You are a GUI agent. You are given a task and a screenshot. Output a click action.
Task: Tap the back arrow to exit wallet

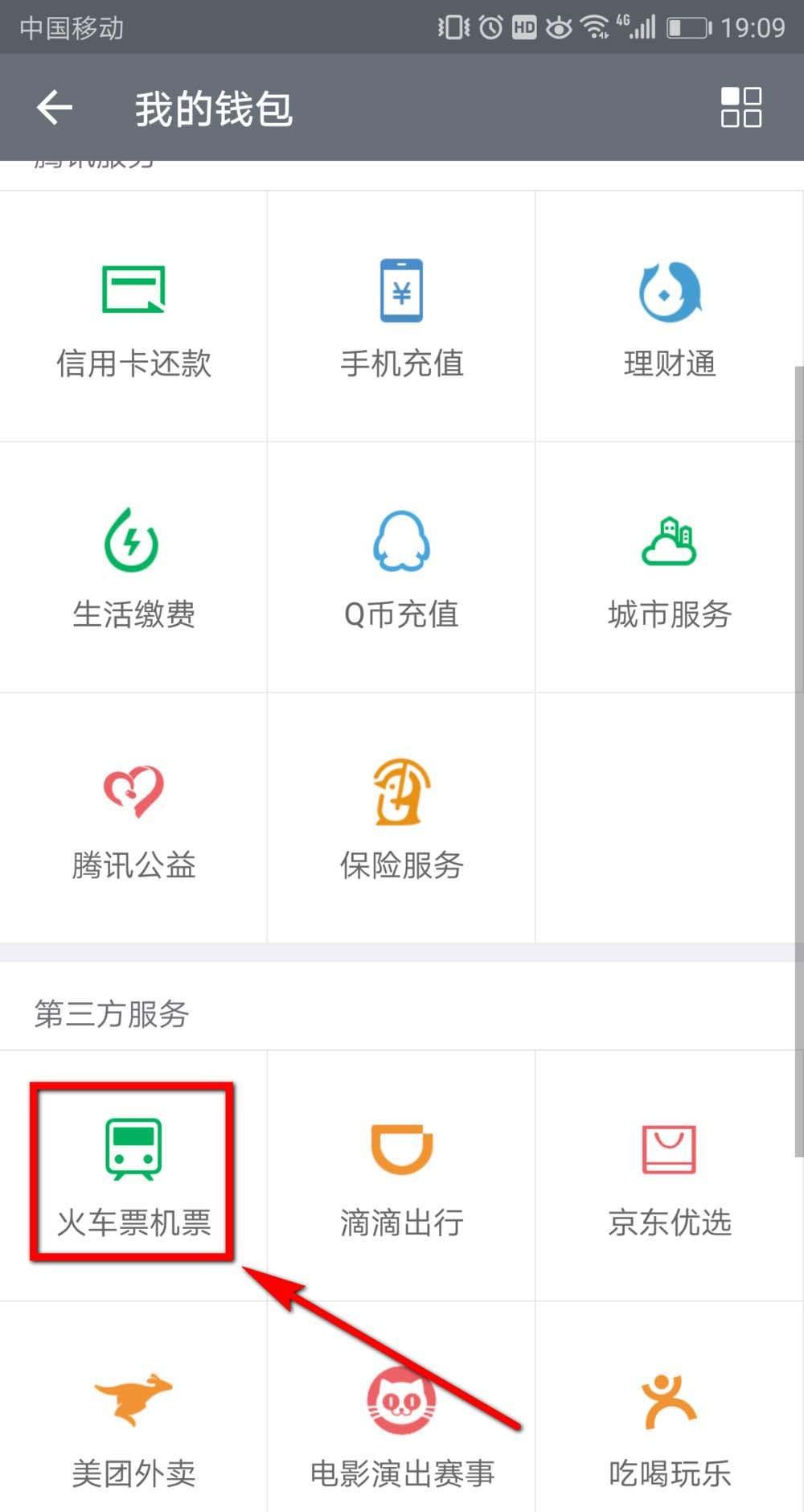point(53,106)
